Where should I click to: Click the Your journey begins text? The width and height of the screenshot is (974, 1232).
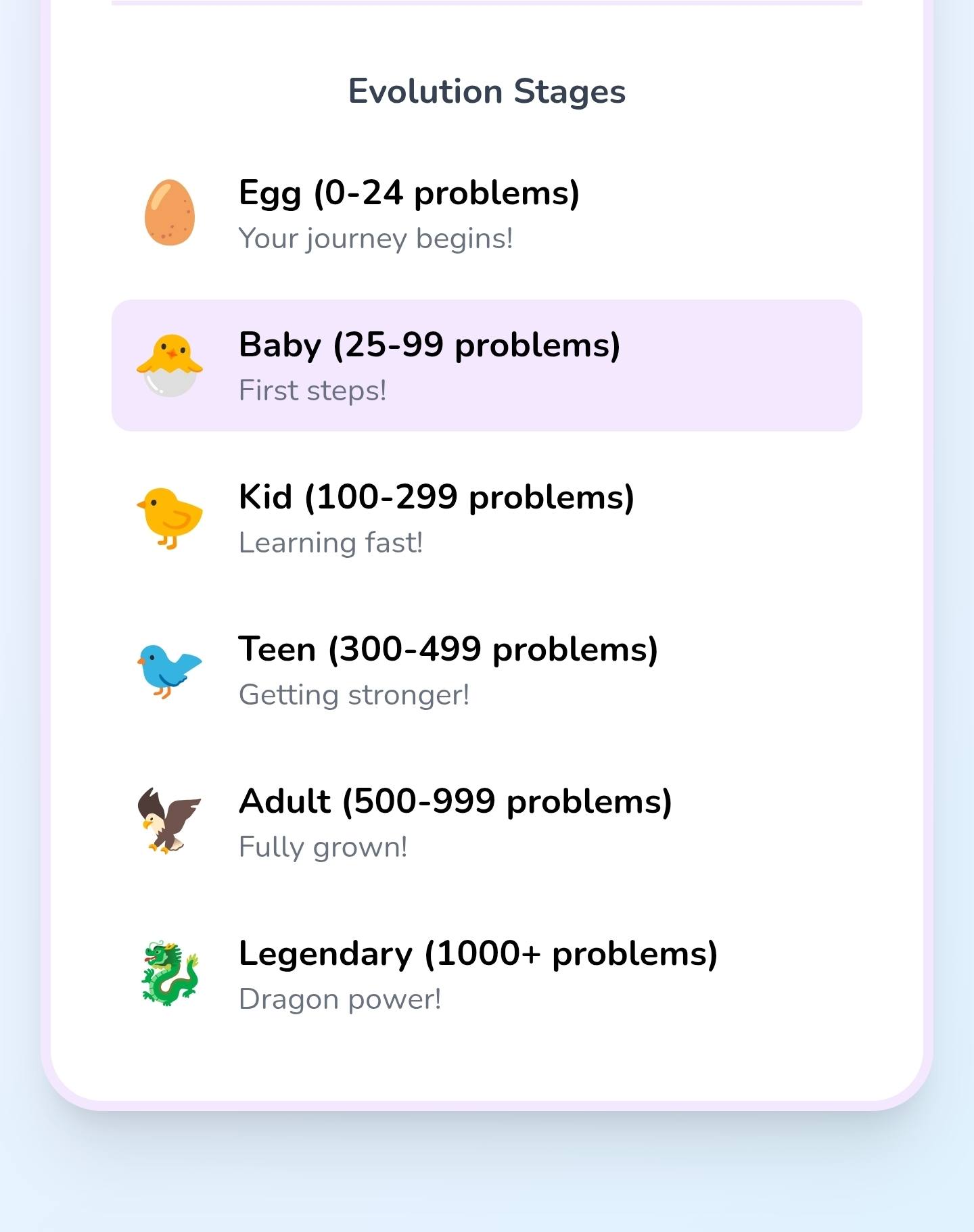tap(376, 237)
